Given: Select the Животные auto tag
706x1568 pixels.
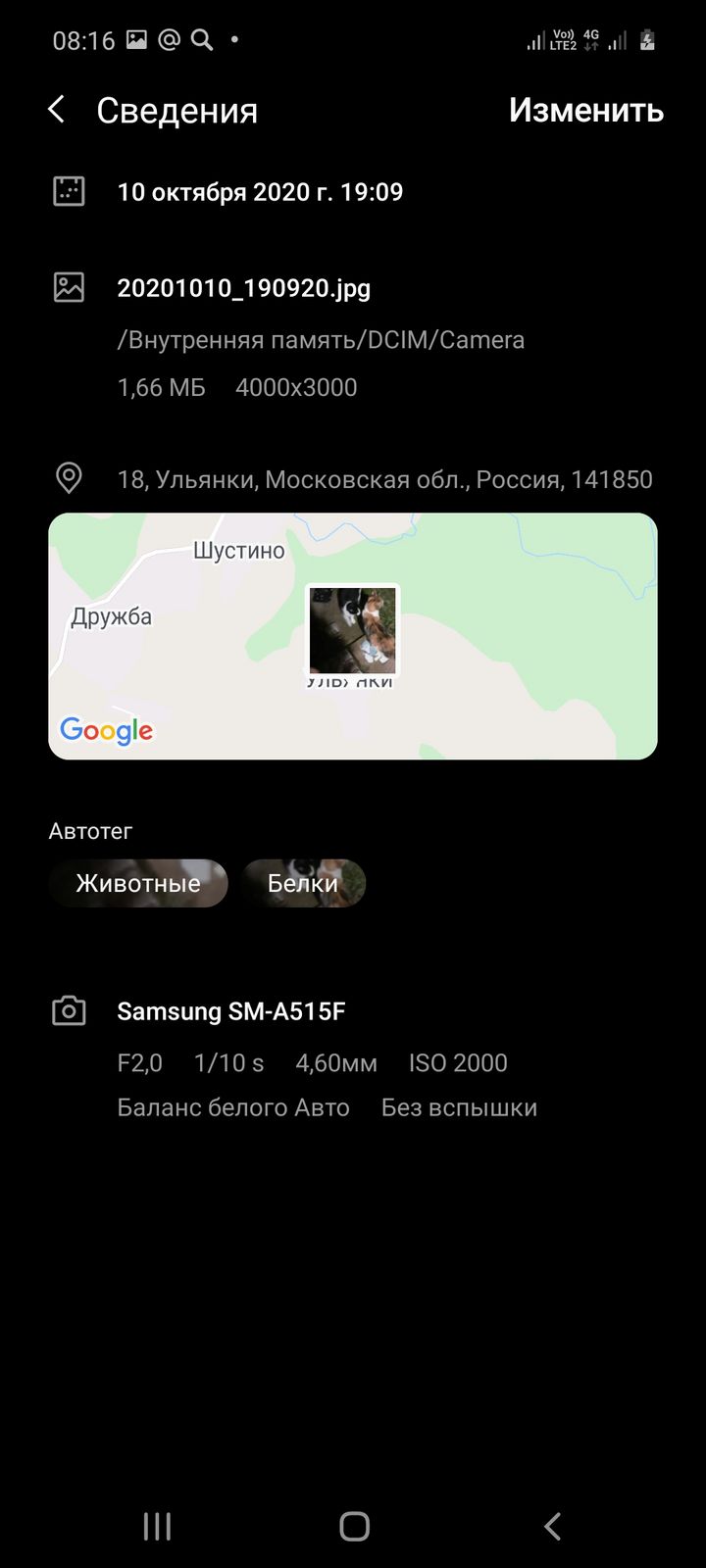Looking at the screenshot, I should (138, 883).
